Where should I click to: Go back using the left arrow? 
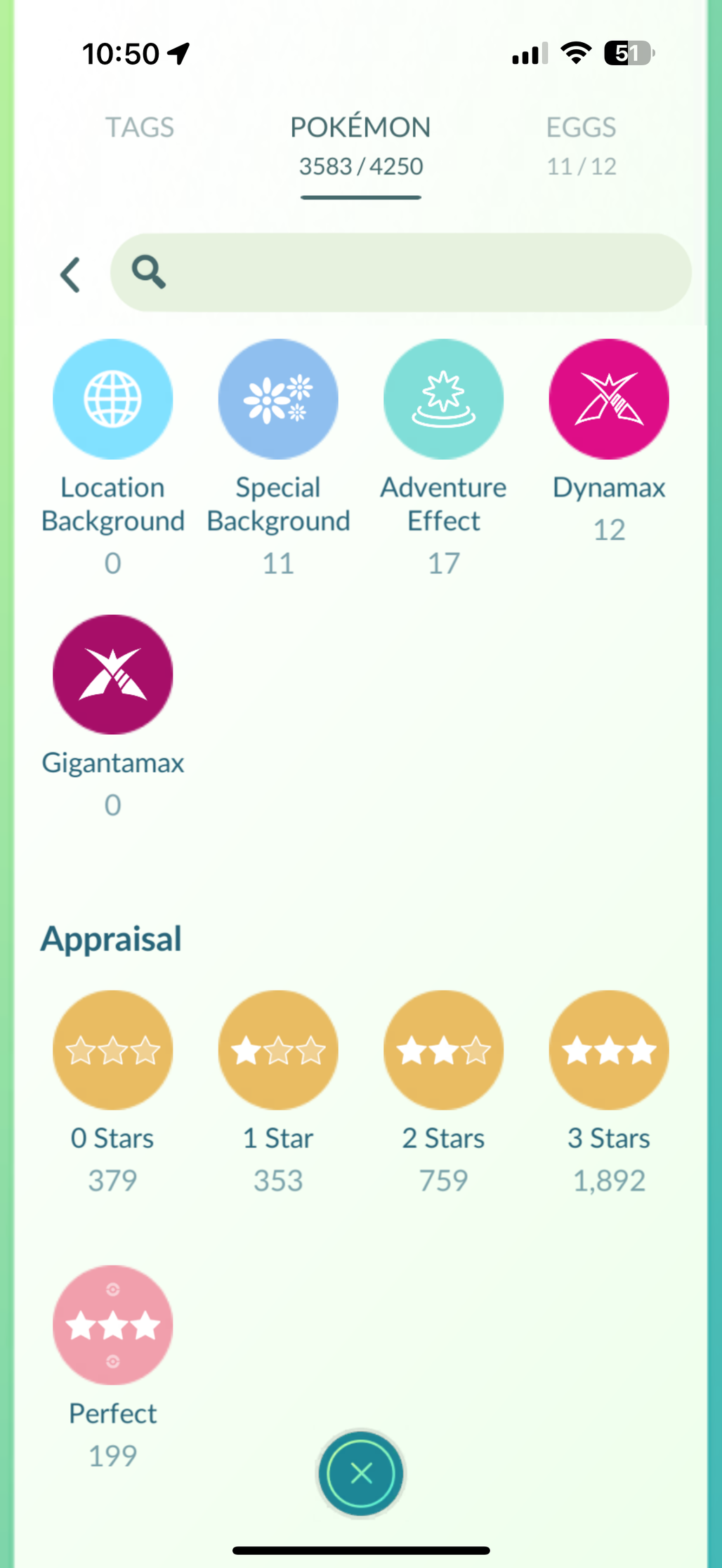point(70,274)
